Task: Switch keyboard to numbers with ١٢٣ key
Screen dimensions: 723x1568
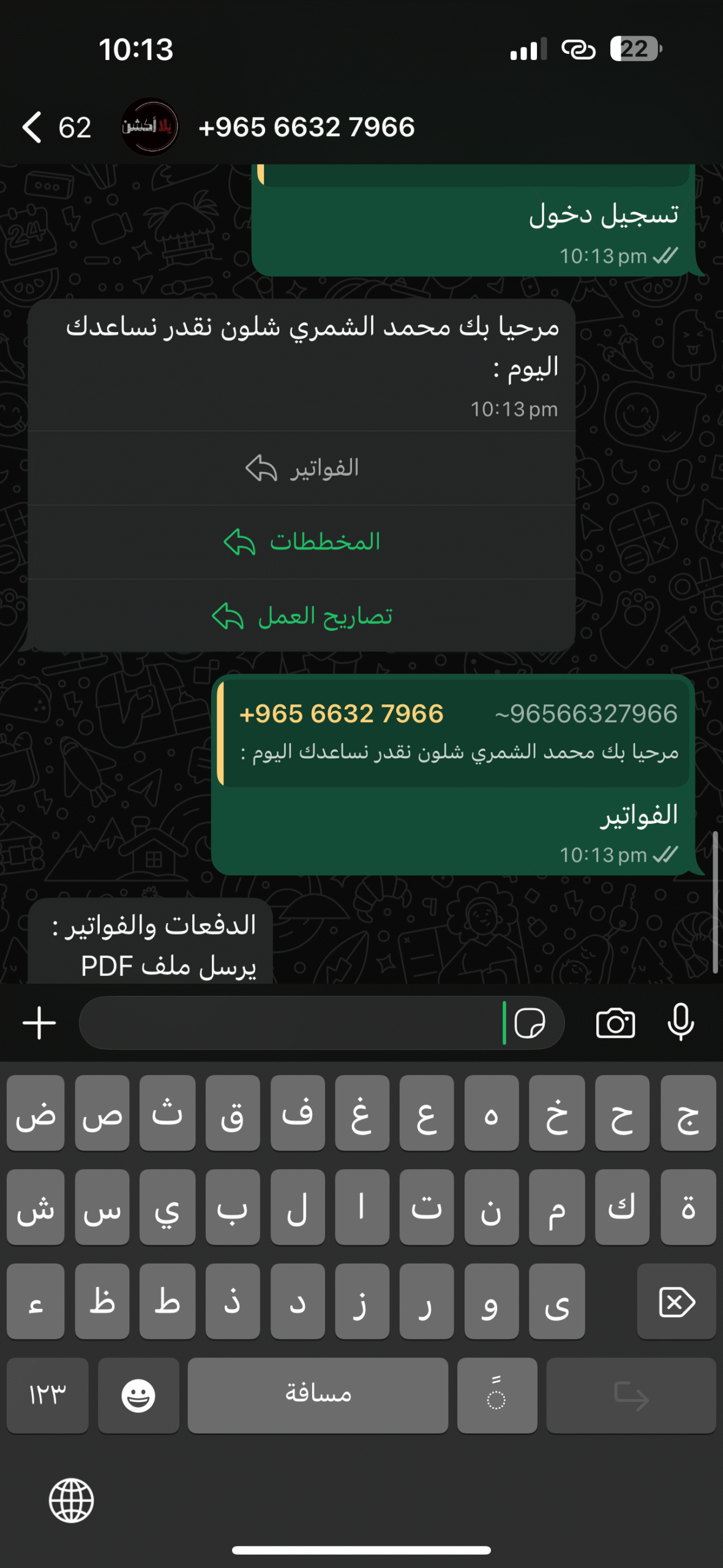Action: (48, 1395)
